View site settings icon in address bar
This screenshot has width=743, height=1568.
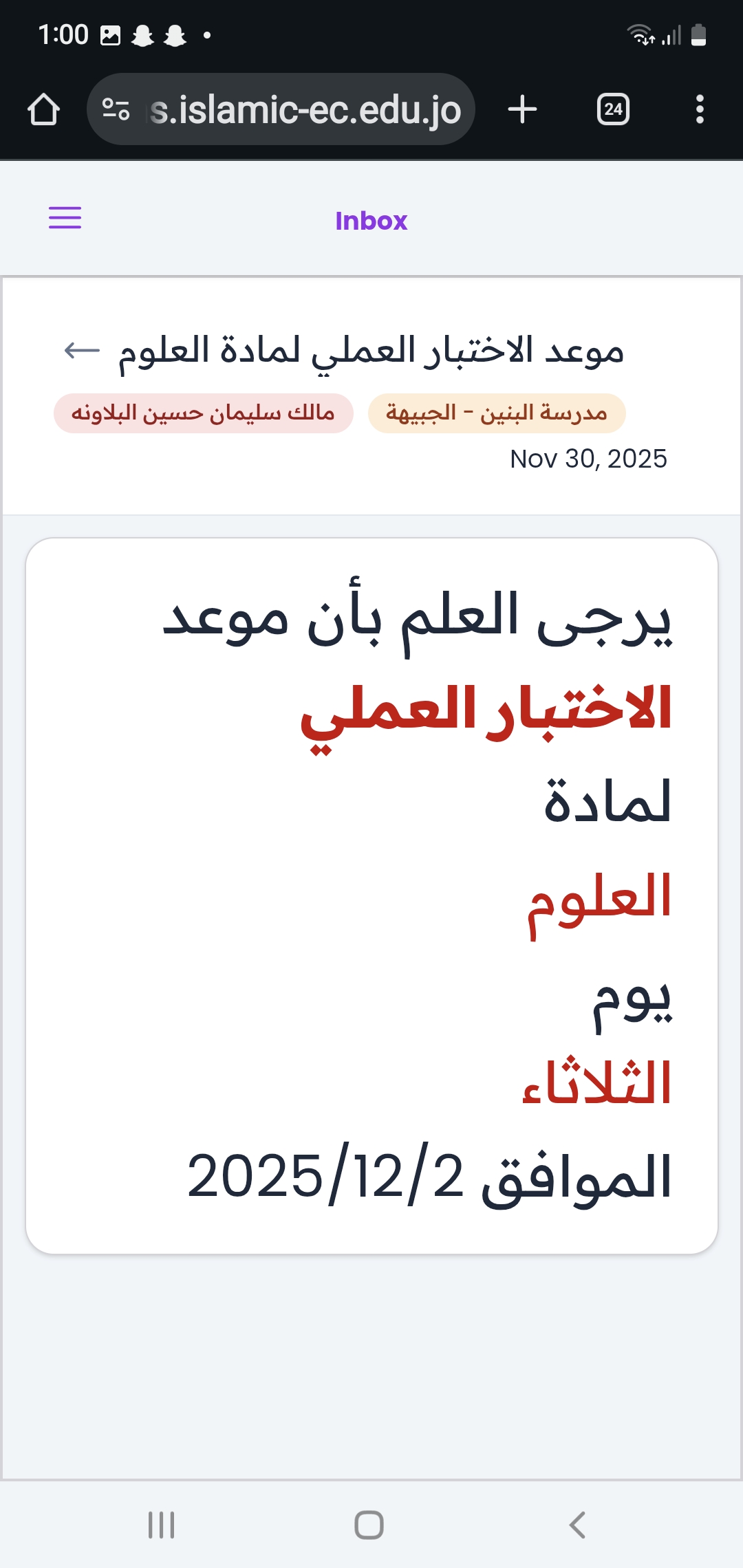[116, 109]
